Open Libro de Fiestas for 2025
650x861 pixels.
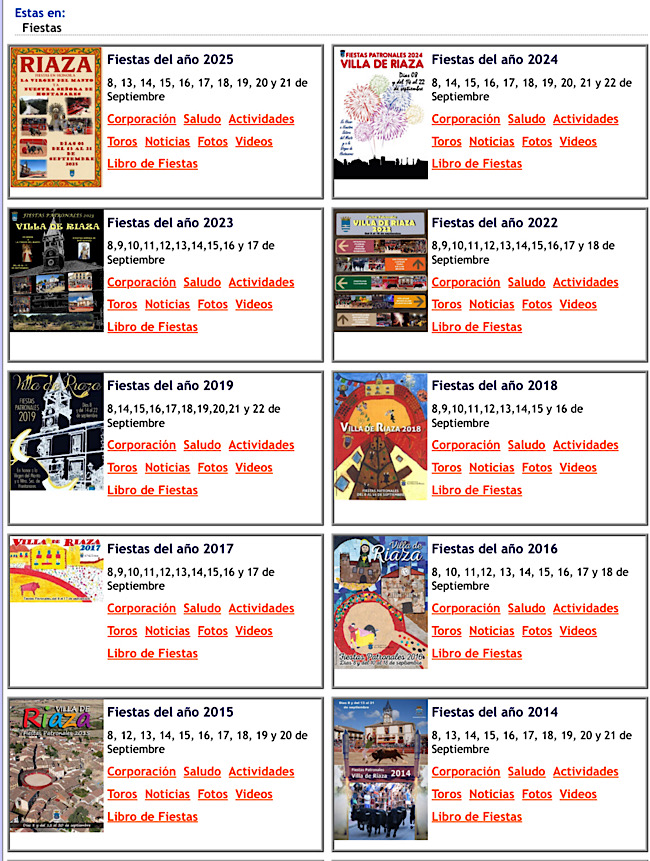[152, 164]
